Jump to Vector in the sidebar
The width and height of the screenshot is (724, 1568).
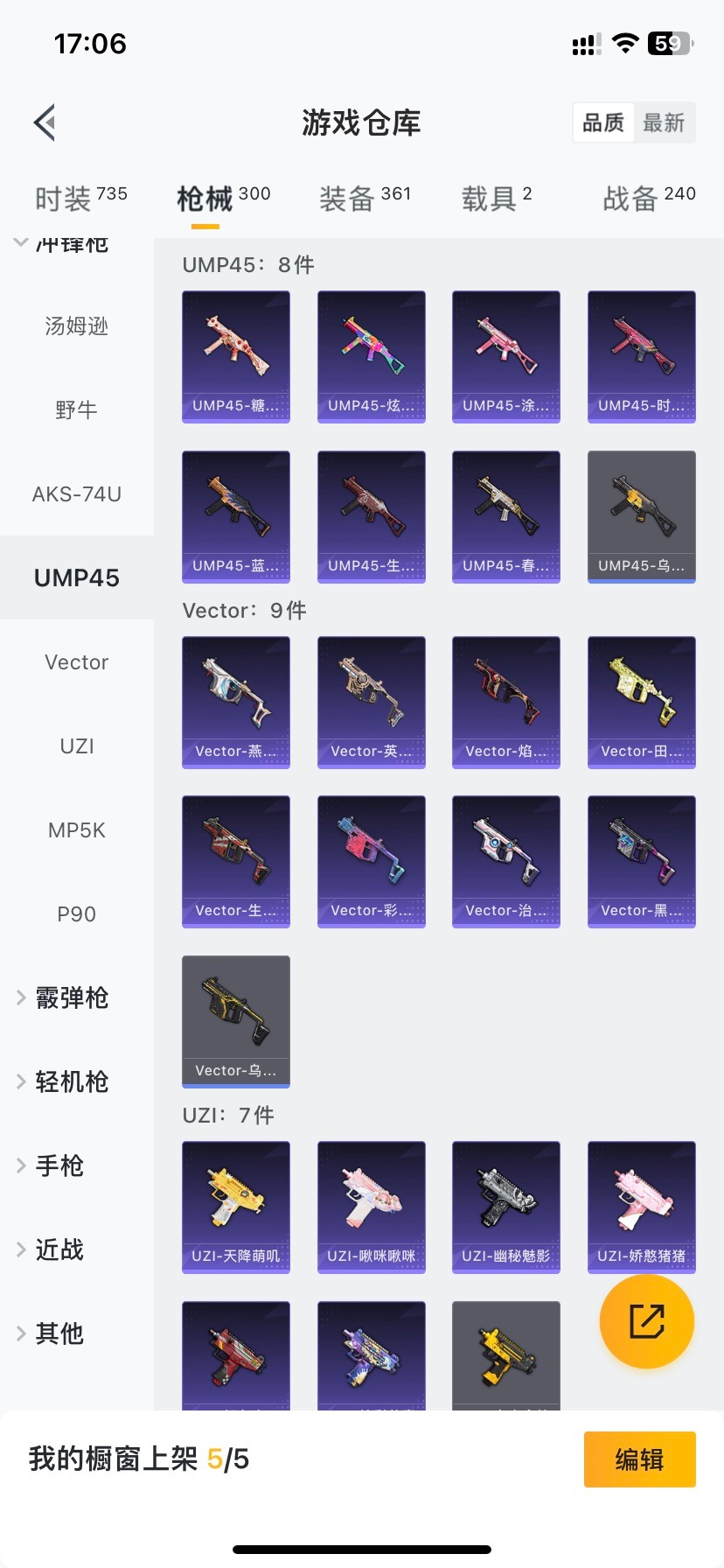click(77, 662)
